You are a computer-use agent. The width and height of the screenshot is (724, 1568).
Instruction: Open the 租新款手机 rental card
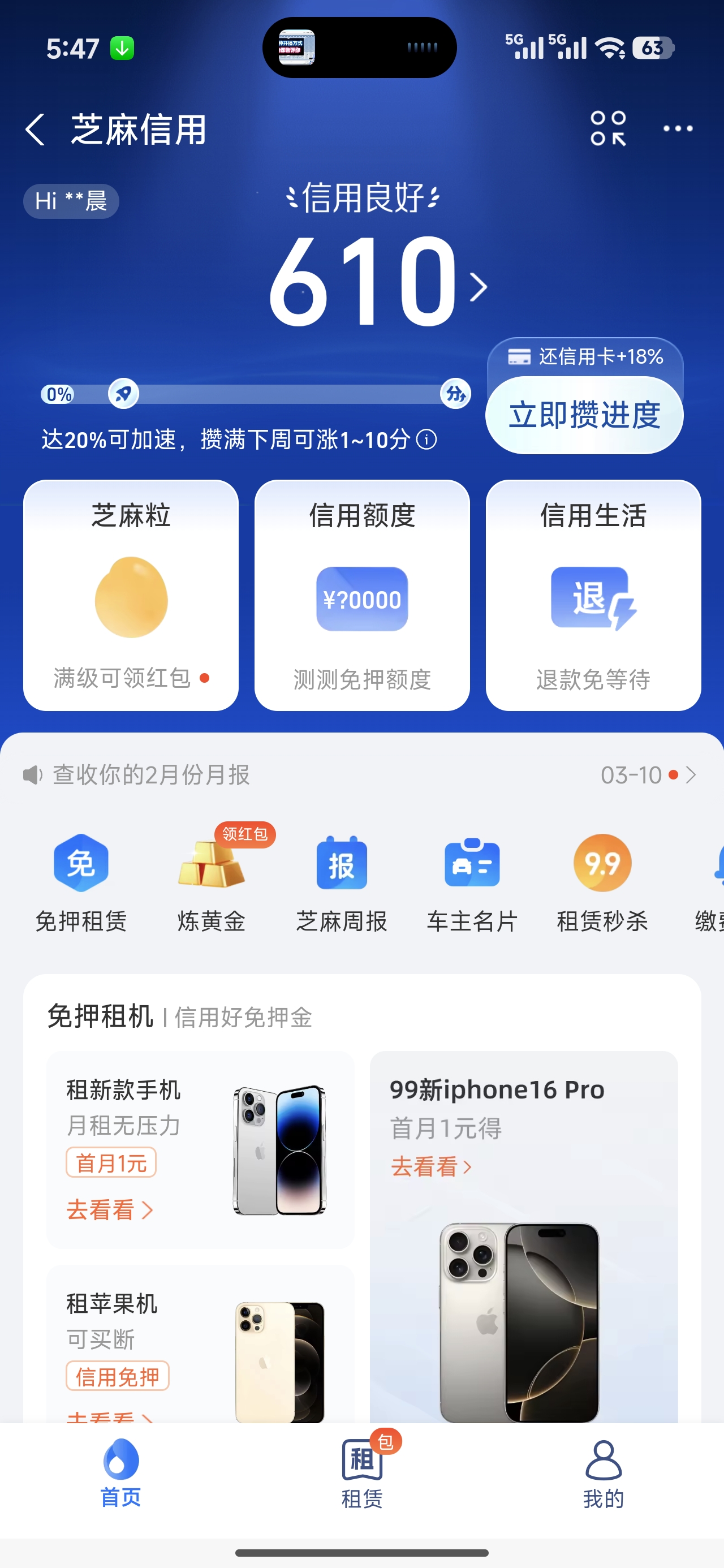pyautogui.click(x=200, y=1149)
